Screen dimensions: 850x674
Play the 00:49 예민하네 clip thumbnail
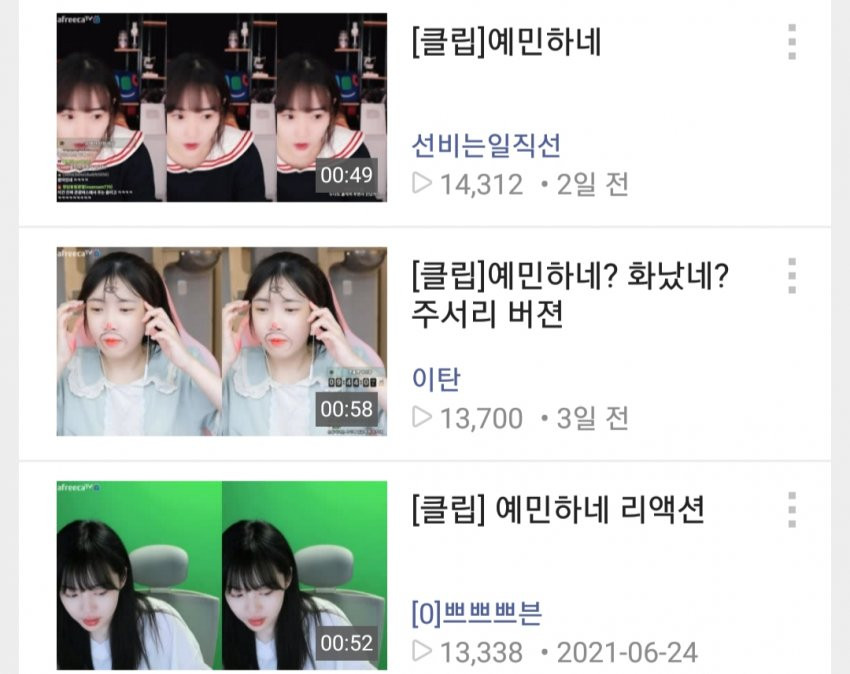(221, 107)
